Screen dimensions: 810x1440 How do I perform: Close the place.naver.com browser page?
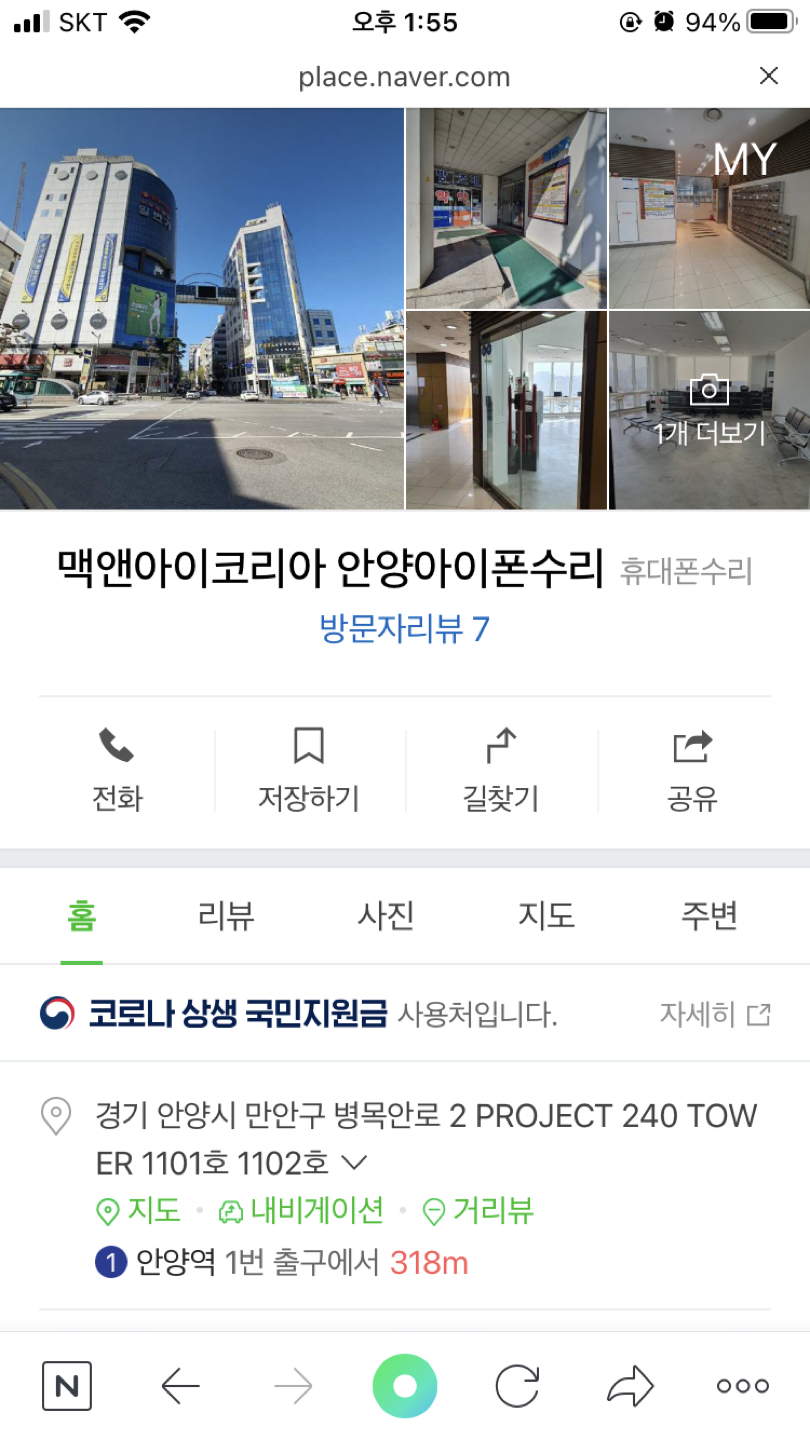coord(768,76)
